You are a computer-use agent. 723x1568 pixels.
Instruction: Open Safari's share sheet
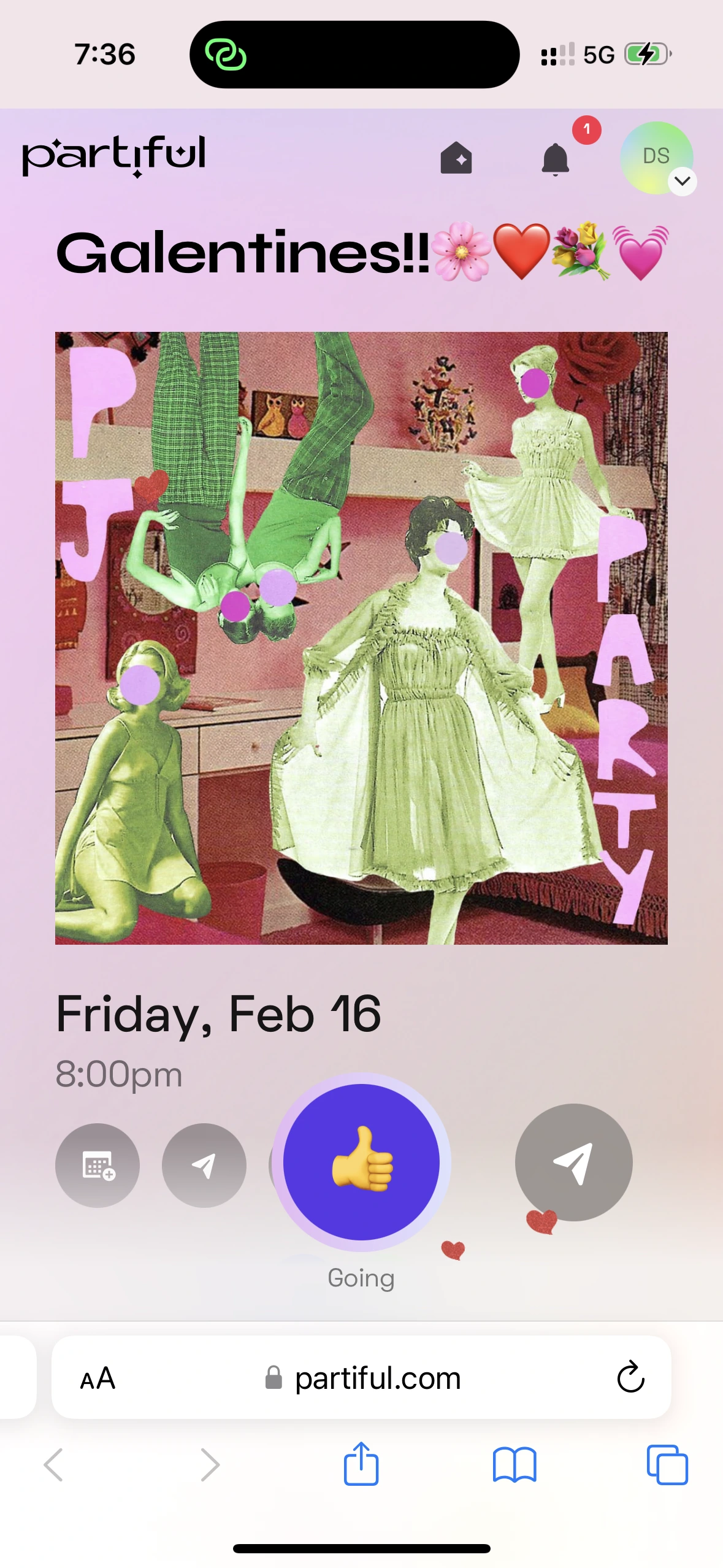click(x=361, y=1463)
